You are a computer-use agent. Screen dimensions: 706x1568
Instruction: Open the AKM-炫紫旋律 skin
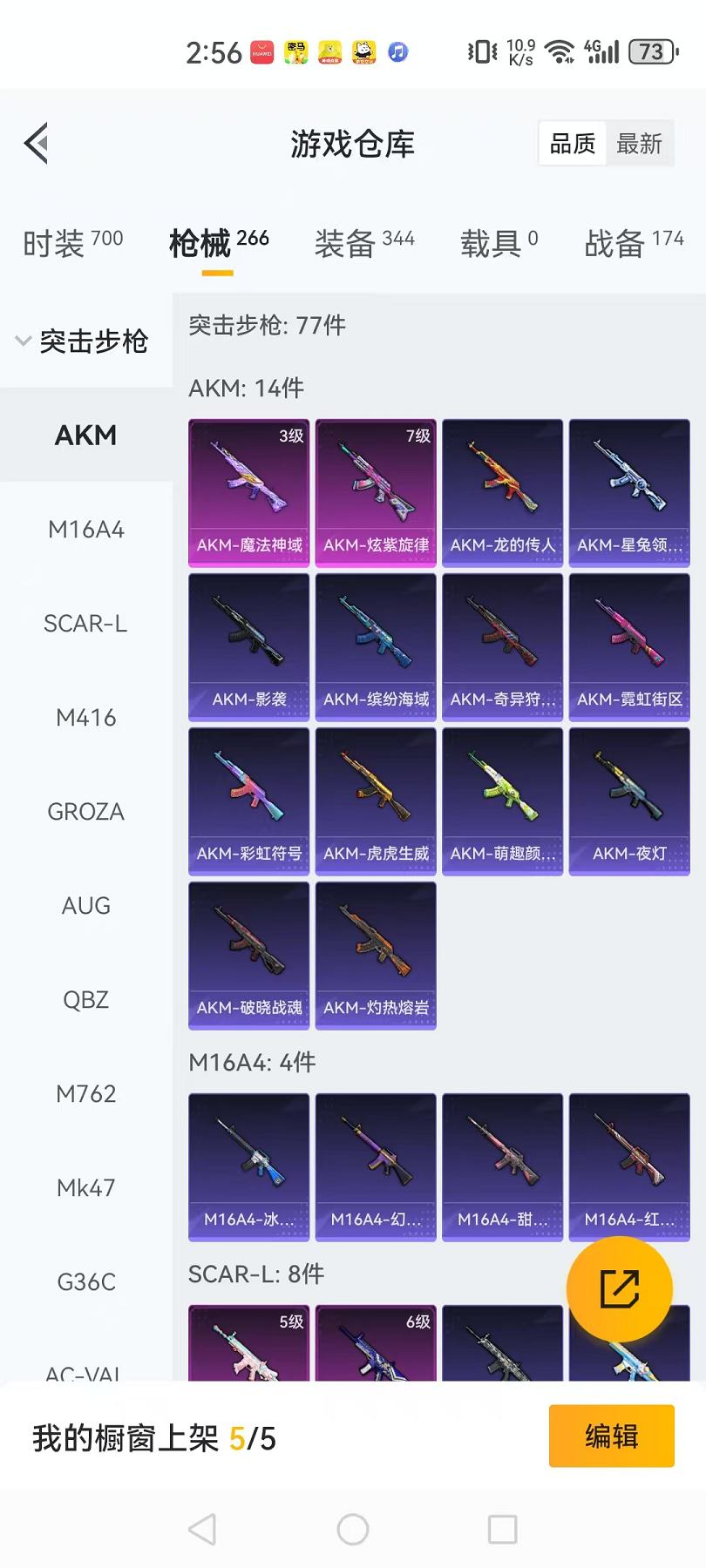376,493
